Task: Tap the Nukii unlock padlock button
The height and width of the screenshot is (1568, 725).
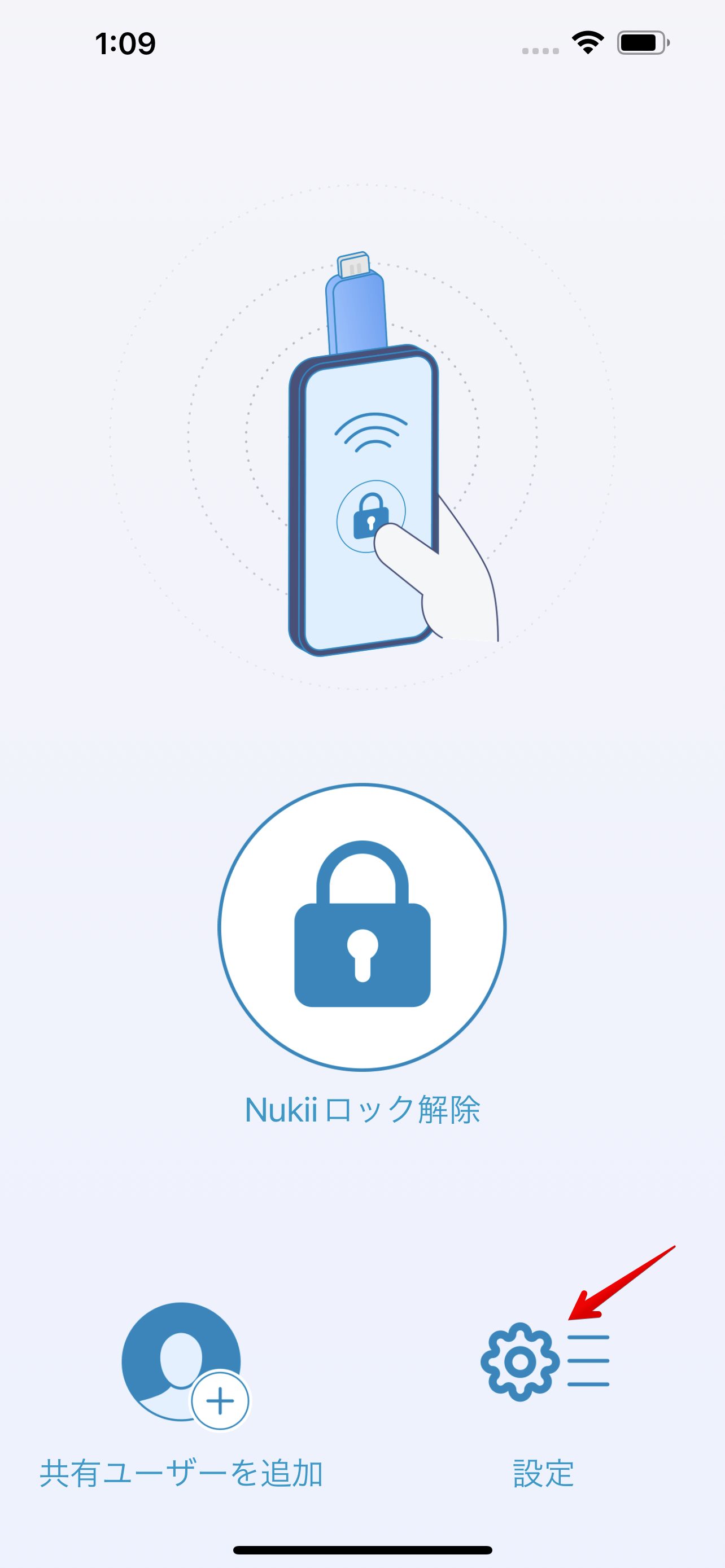Action: coord(362,926)
